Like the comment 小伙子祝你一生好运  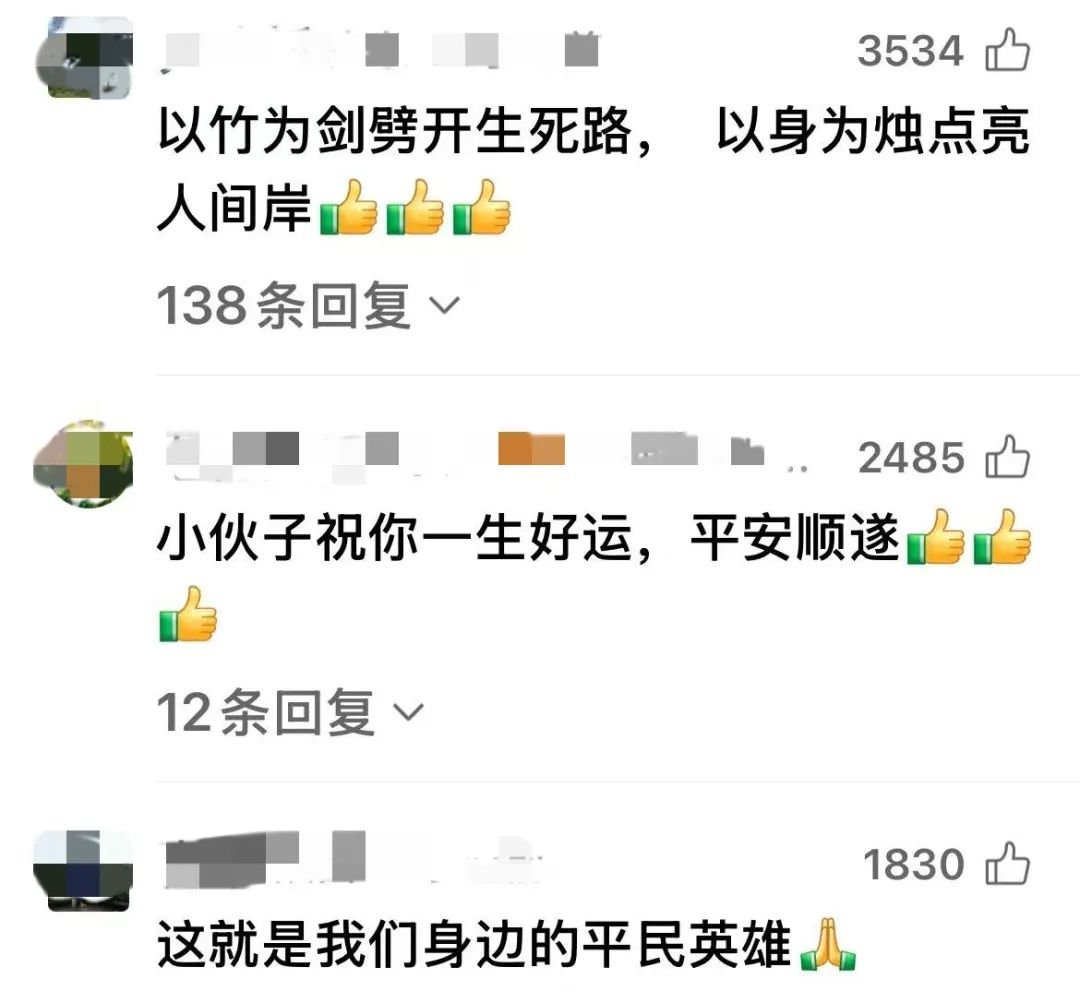pyautogui.click(x=1007, y=458)
